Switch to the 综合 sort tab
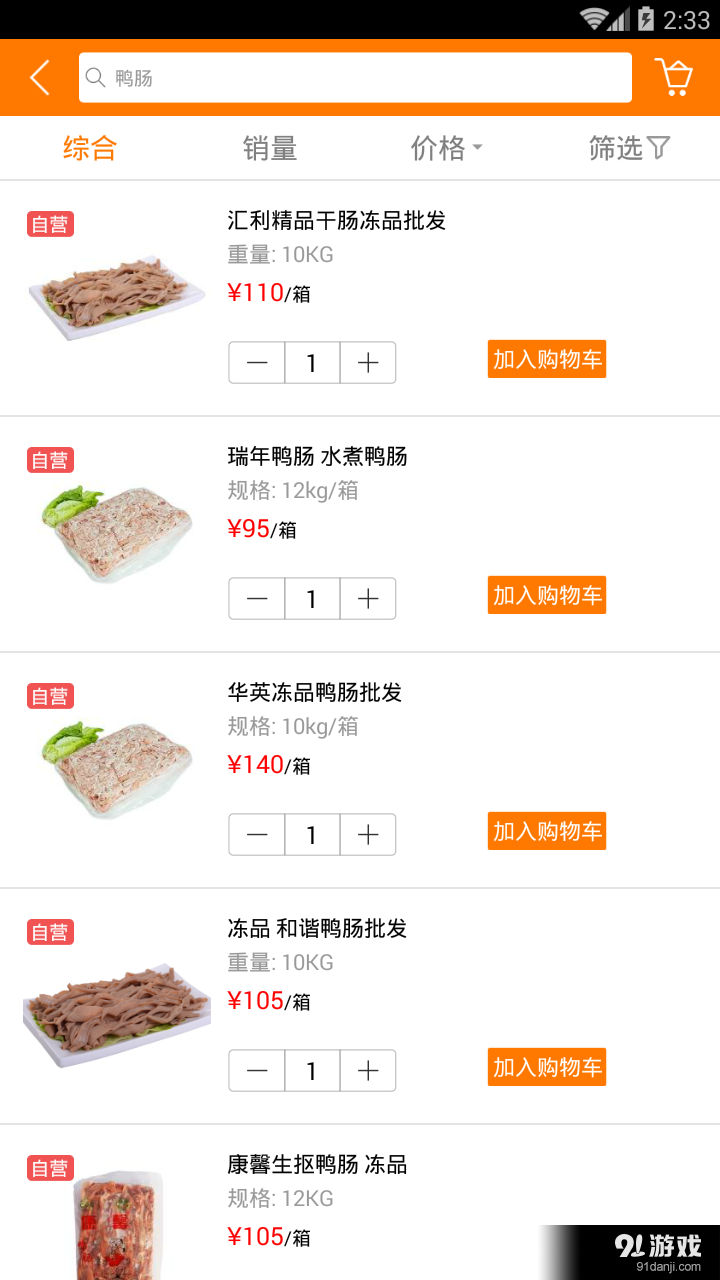 click(89, 147)
